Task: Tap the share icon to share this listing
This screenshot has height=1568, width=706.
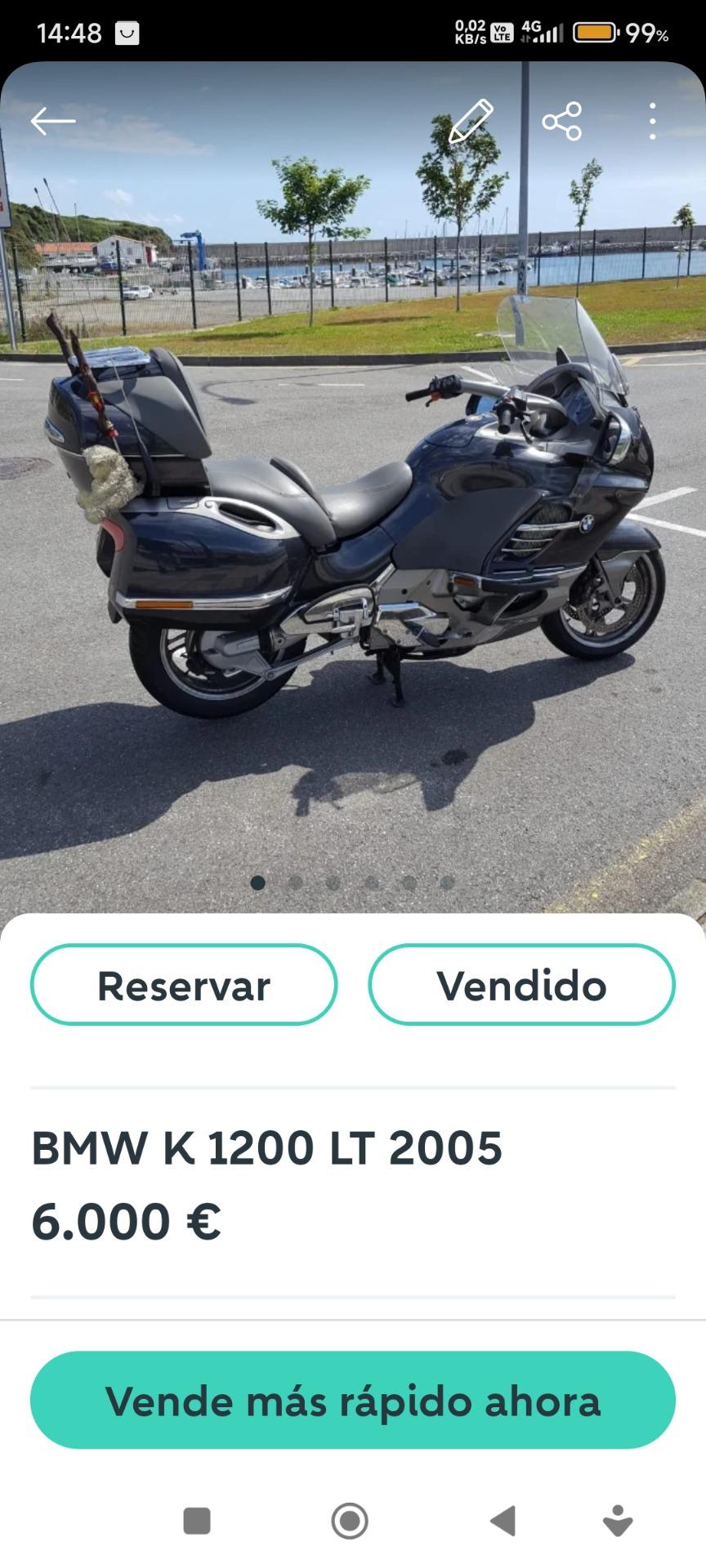Action: [564, 119]
